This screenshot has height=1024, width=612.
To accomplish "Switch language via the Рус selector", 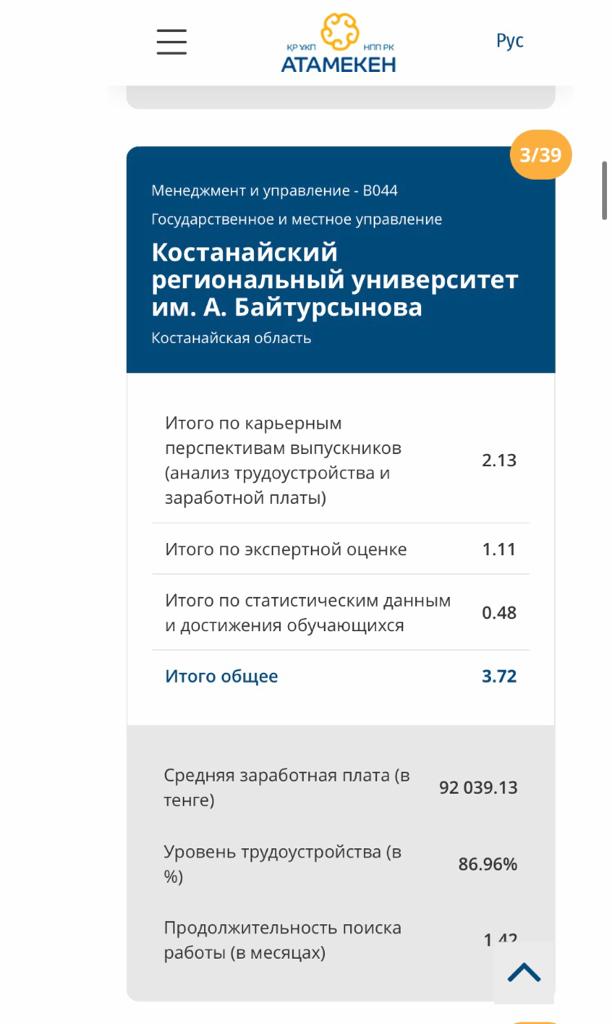I will pyautogui.click(x=509, y=42).
